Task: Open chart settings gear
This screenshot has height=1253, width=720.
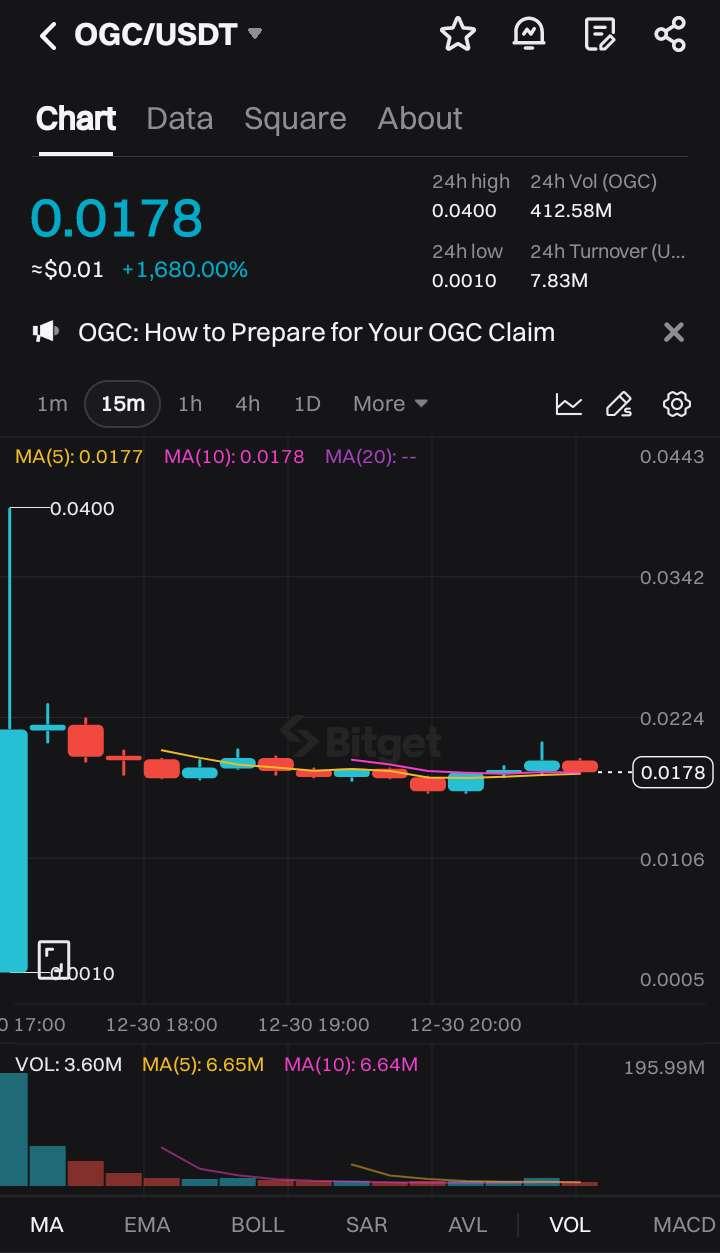Action: [677, 404]
